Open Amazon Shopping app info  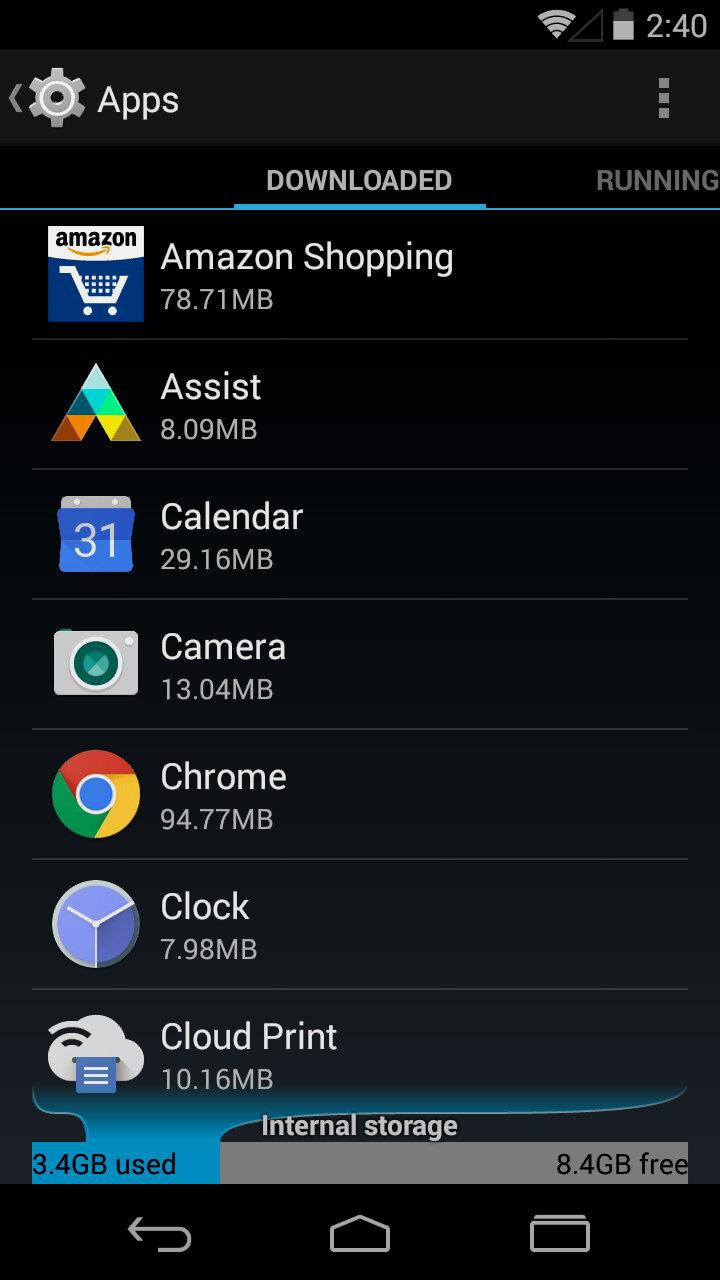coord(360,274)
